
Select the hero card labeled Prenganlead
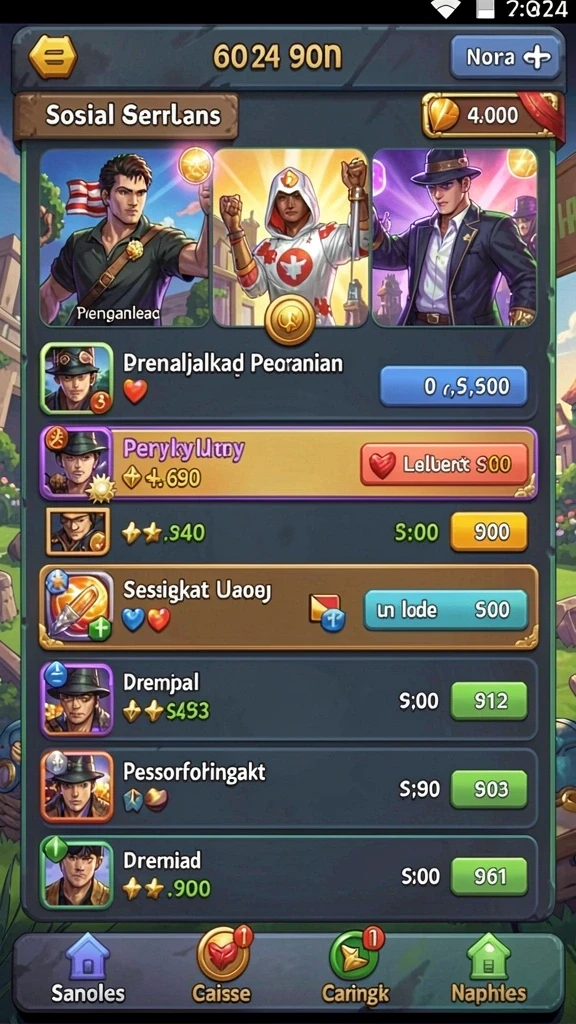(125, 237)
